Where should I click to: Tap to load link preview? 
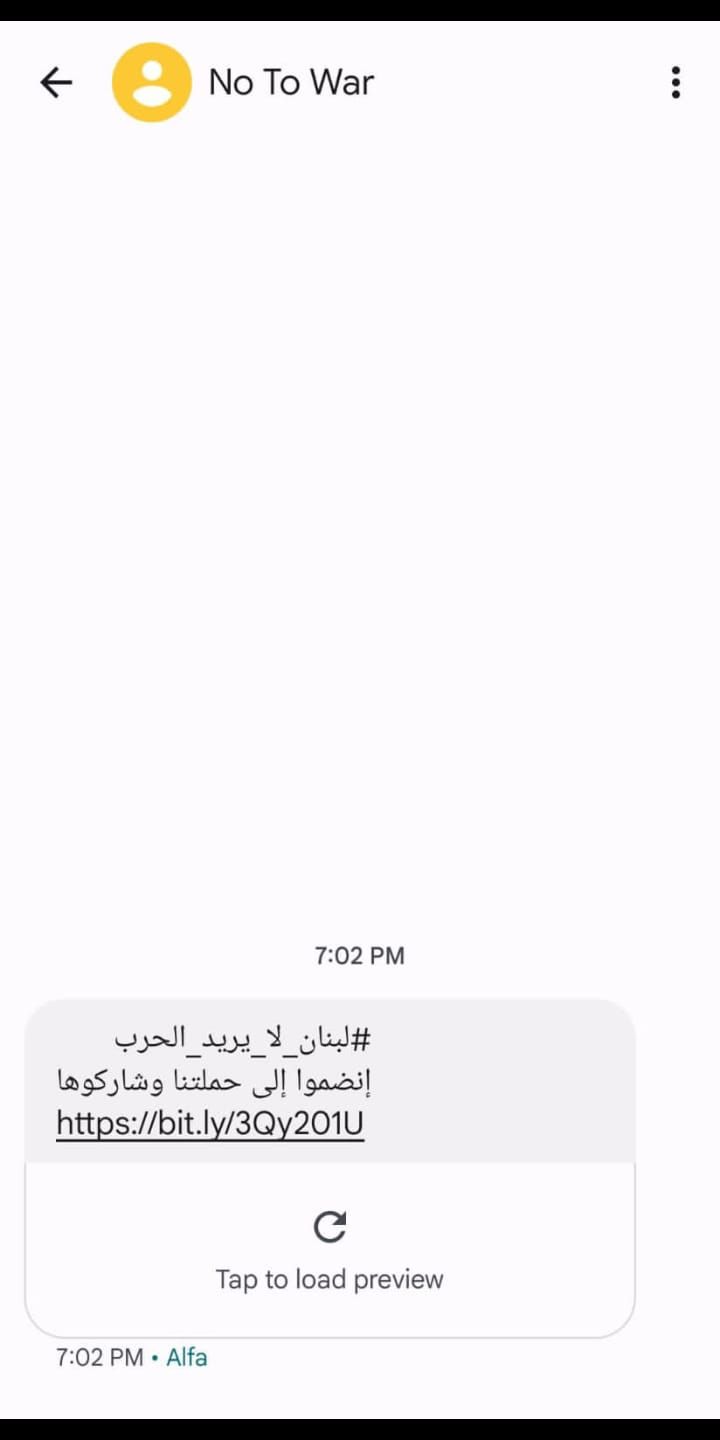[x=329, y=1250]
